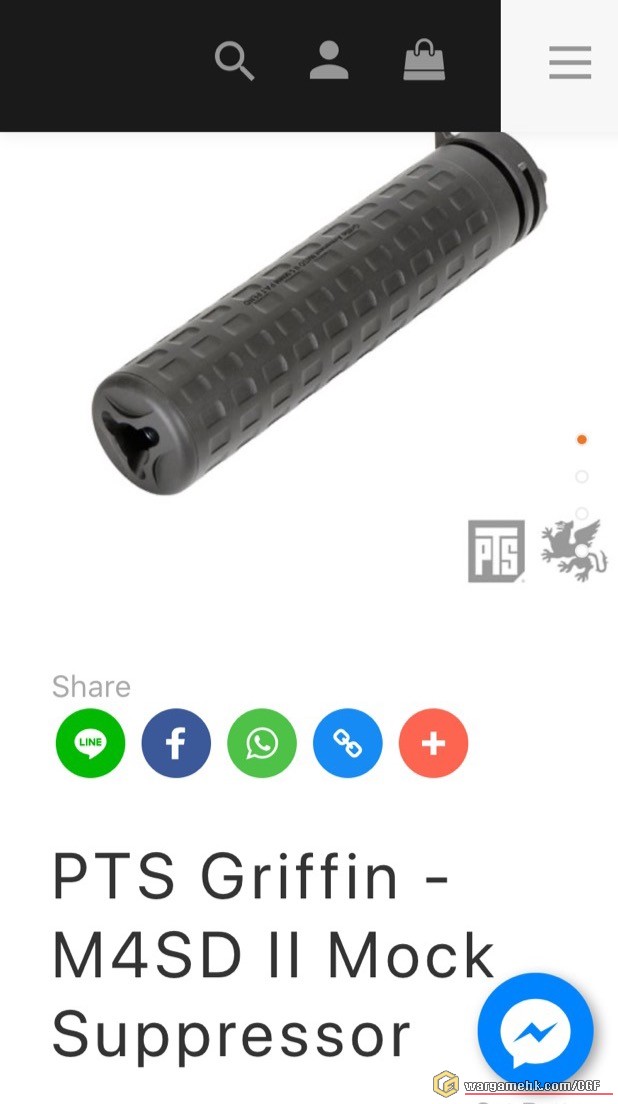
Task: Share product via LINE
Action: [x=90, y=743]
